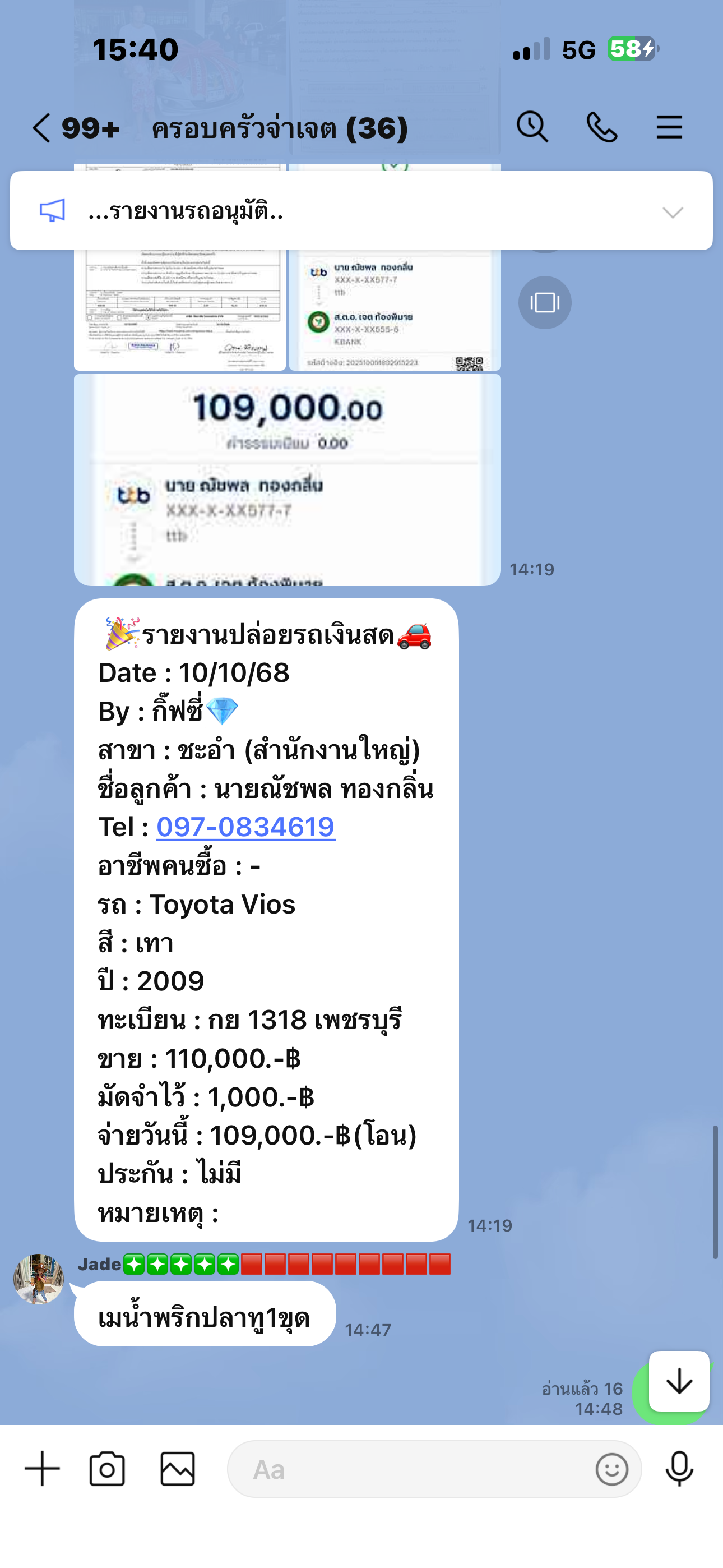Viewport: 723px width, 1568px height.
Task: Focus the Aa message input field
Action: click(x=414, y=1469)
